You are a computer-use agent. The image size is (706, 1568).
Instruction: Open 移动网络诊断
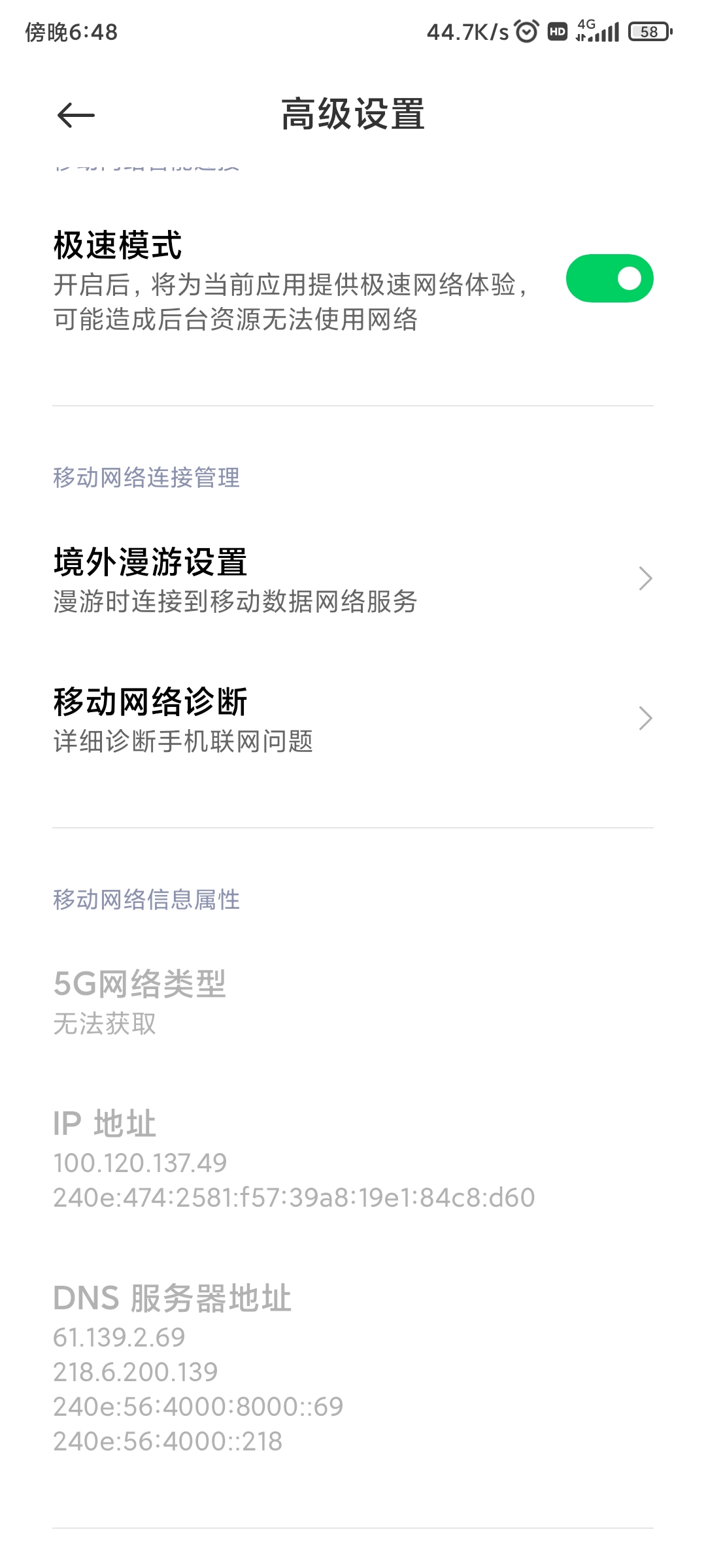click(x=353, y=719)
